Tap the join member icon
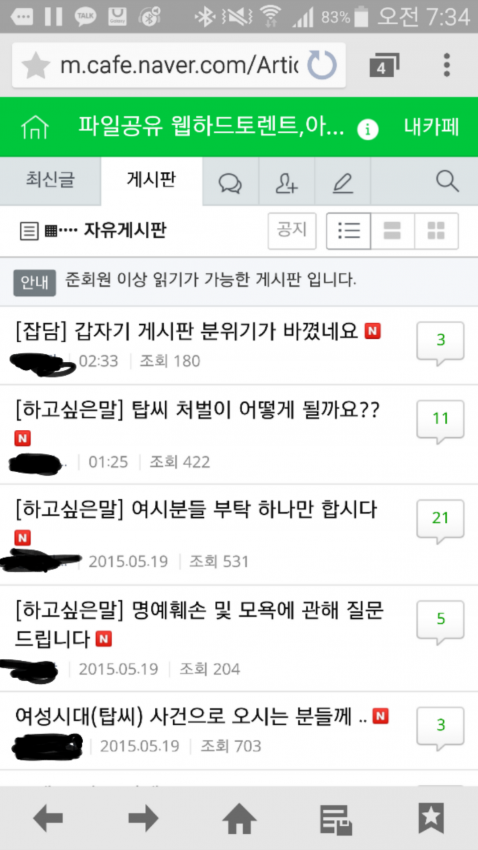The height and width of the screenshot is (850, 478). [287, 183]
